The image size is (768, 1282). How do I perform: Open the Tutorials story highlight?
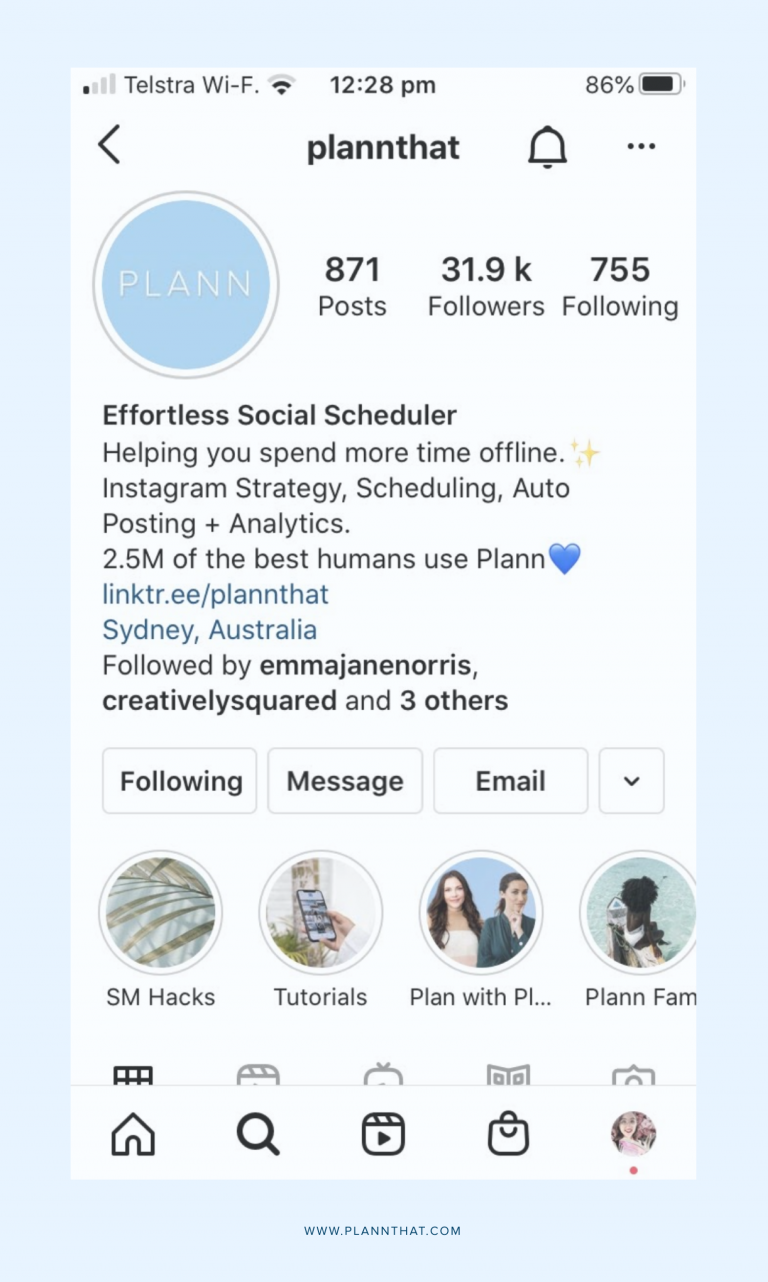point(320,911)
